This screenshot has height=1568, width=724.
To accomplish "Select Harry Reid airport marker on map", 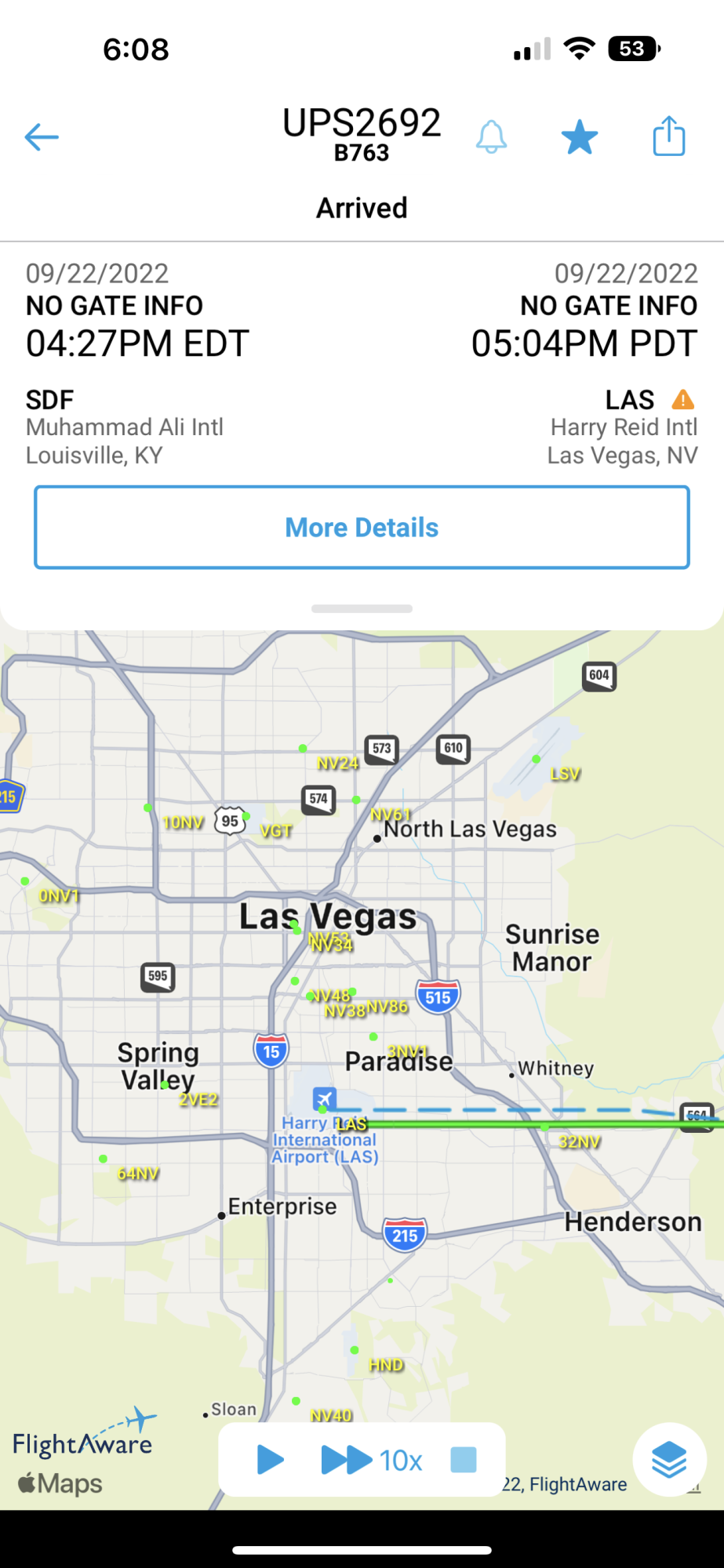I will [x=324, y=1098].
